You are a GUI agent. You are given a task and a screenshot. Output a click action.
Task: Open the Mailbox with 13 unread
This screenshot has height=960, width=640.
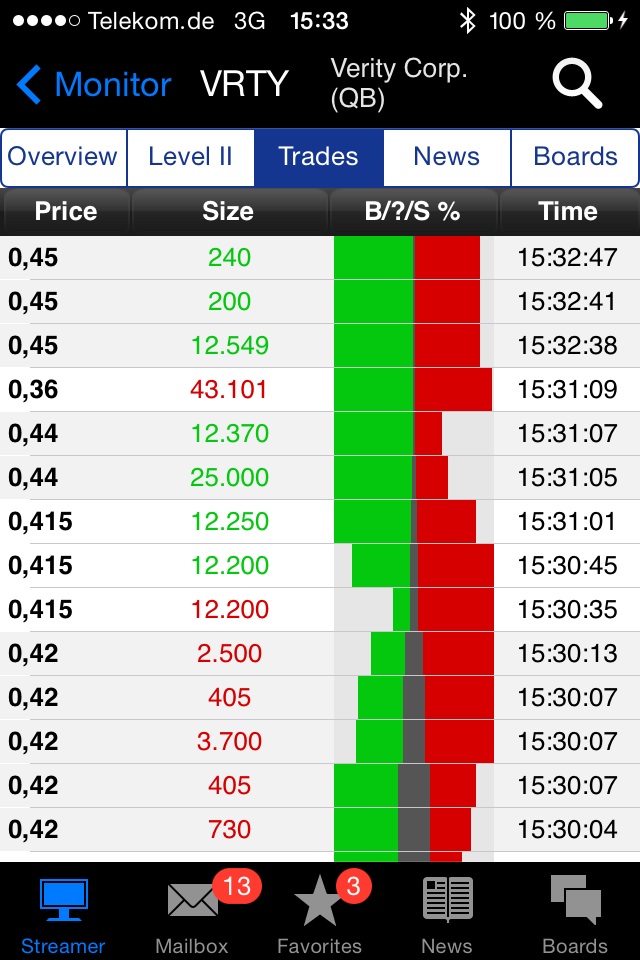[x=192, y=914]
